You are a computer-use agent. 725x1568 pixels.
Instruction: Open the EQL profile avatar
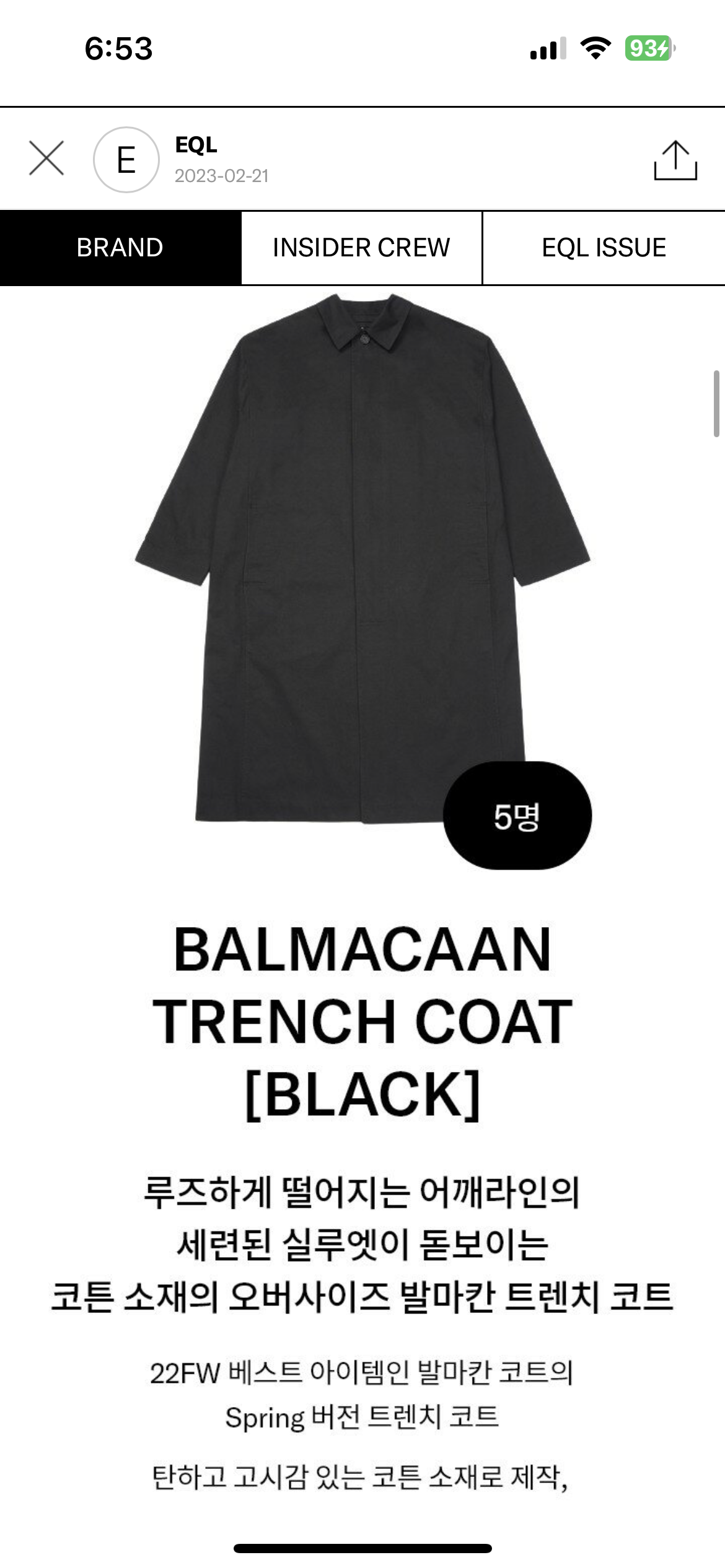pyautogui.click(x=126, y=160)
